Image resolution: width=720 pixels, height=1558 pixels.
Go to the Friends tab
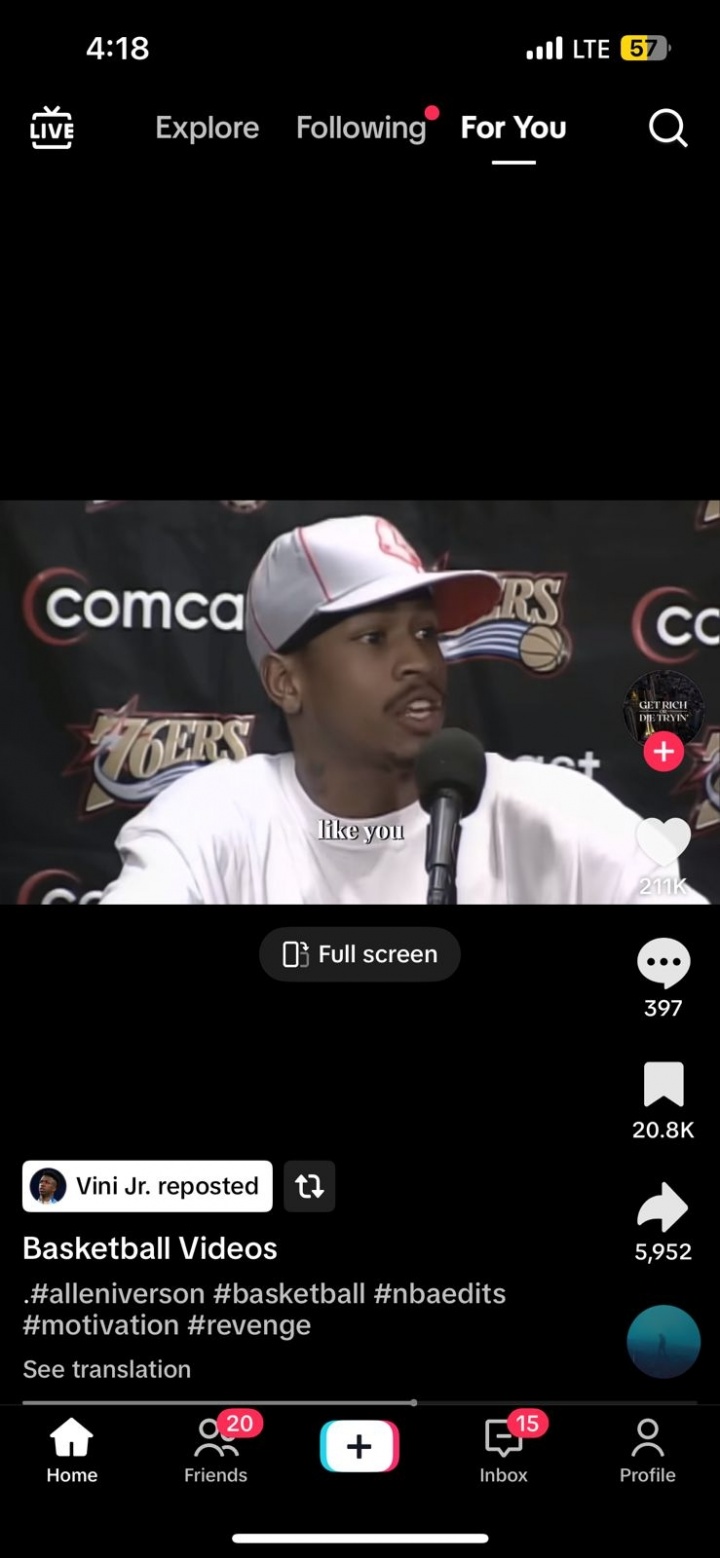point(215,1450)
